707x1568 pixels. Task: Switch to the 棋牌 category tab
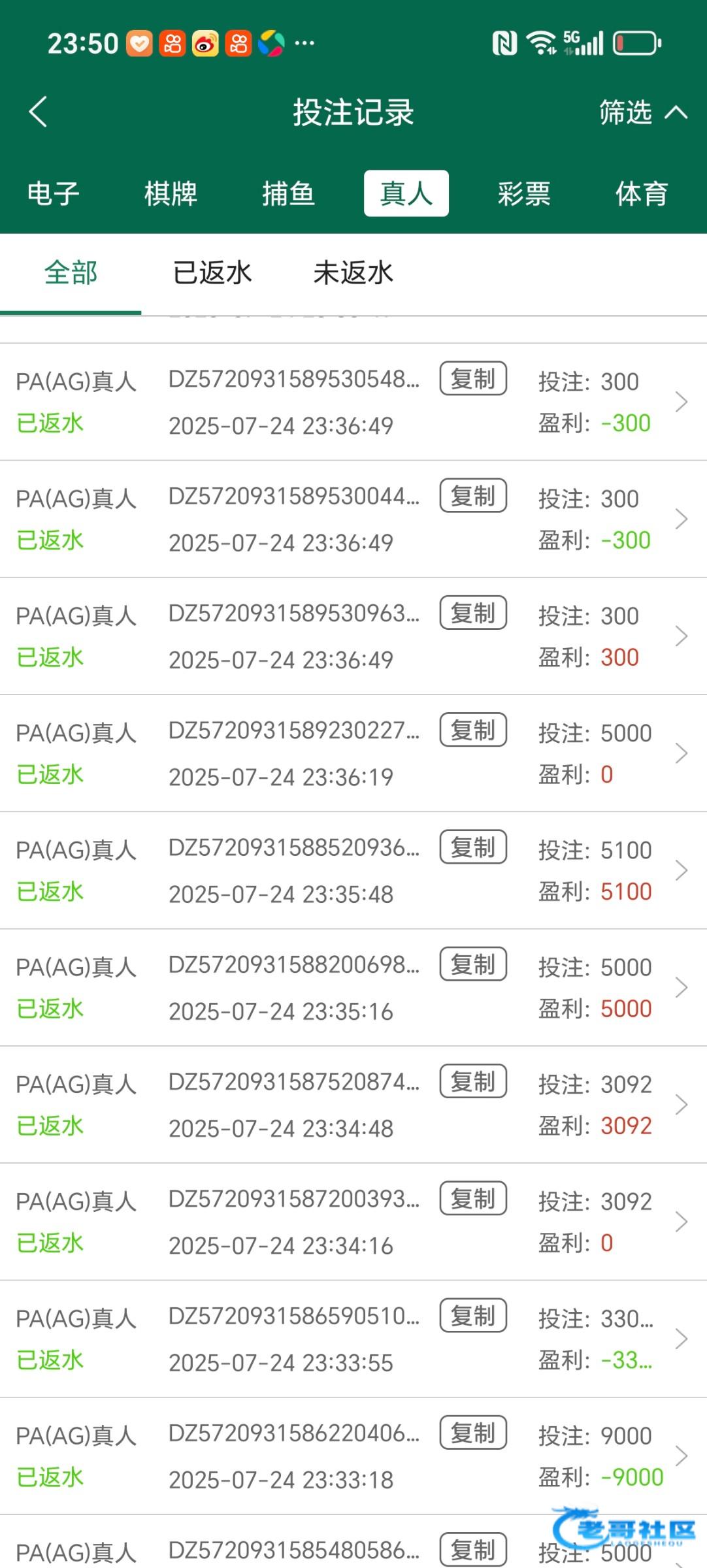coord(171,194)
